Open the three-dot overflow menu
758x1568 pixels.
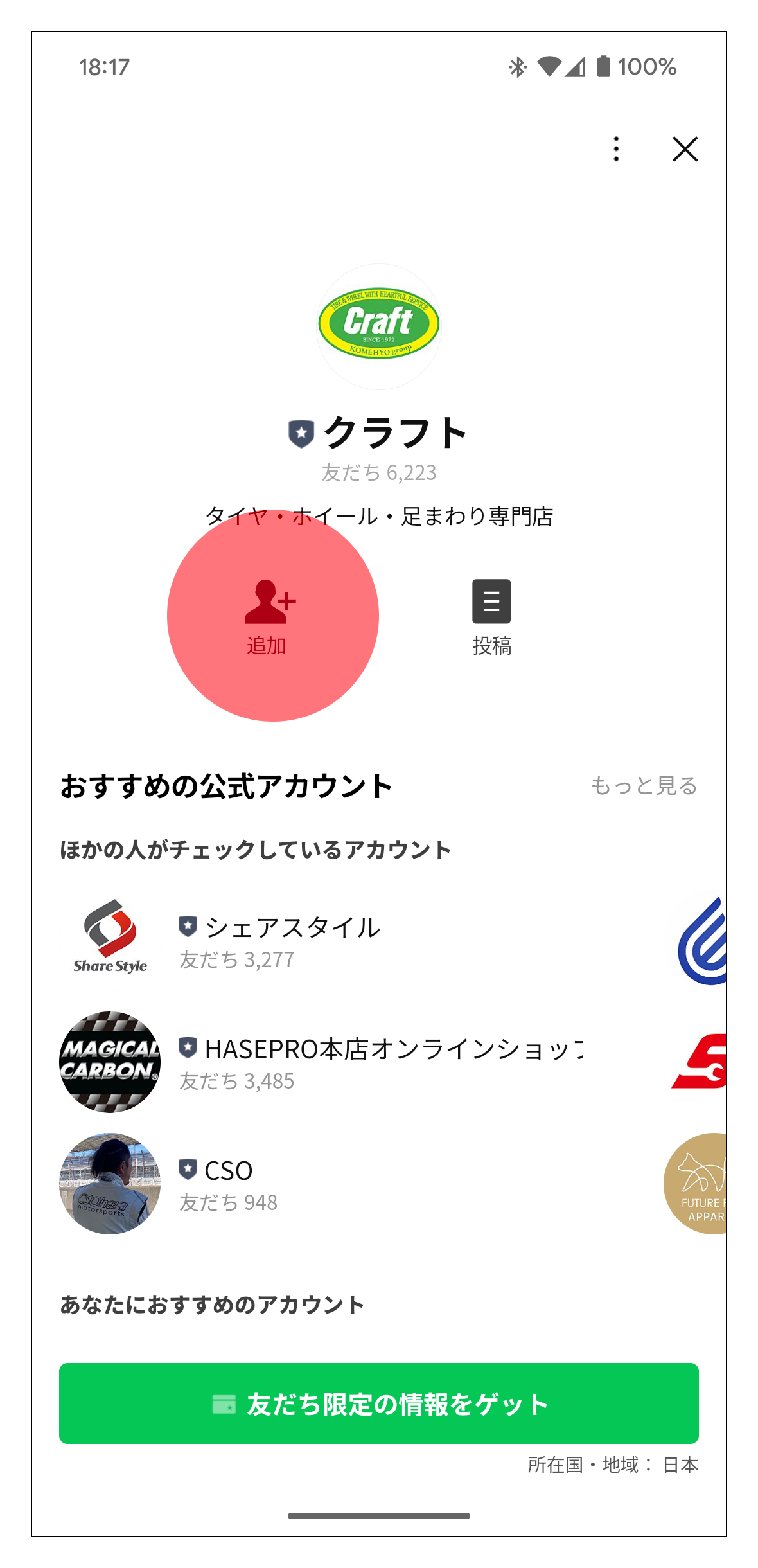616,149
